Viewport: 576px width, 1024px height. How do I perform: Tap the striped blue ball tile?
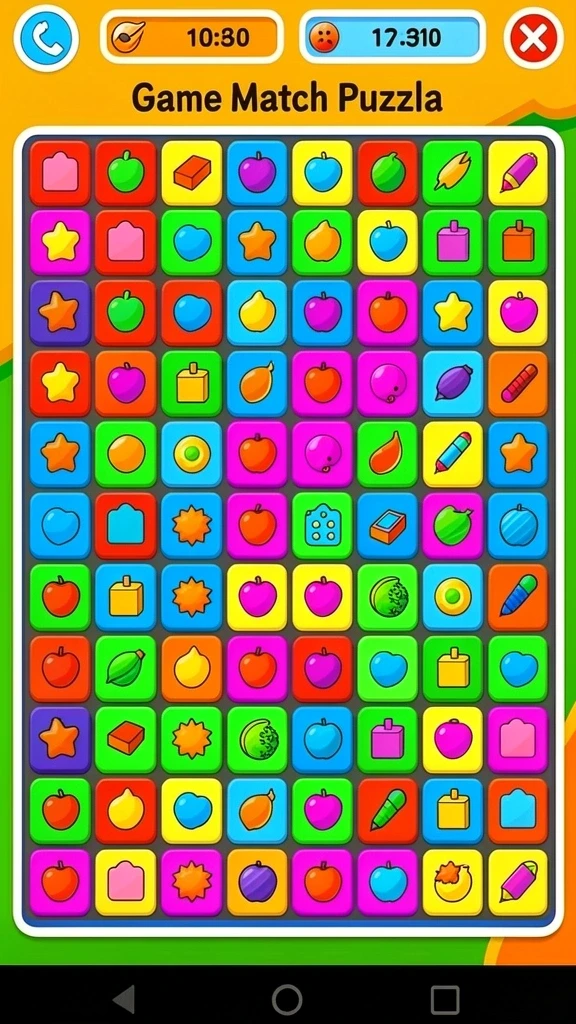click(x=518, y=526)
